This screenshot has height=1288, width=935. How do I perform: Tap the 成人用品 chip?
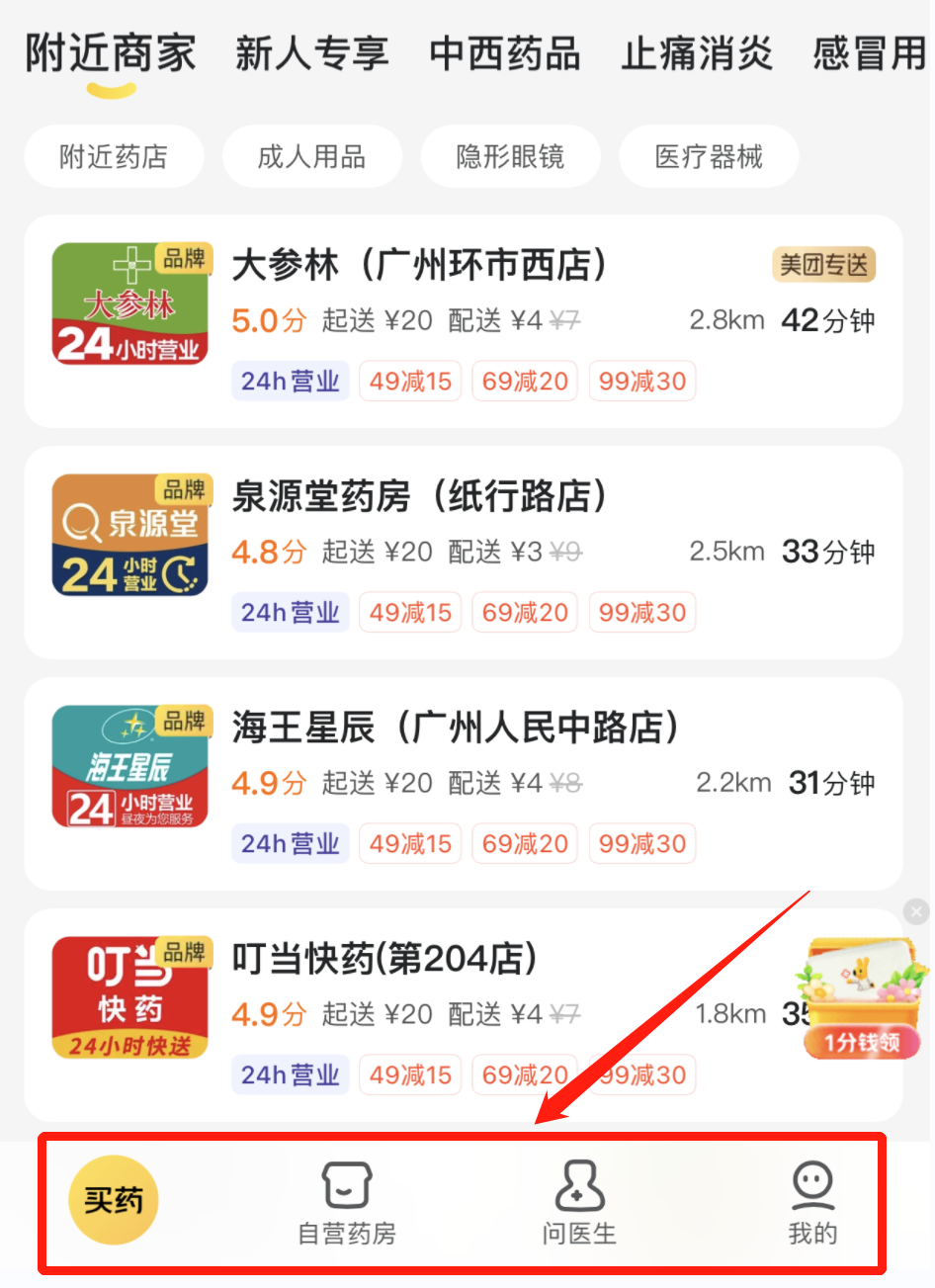coord(311,156)
